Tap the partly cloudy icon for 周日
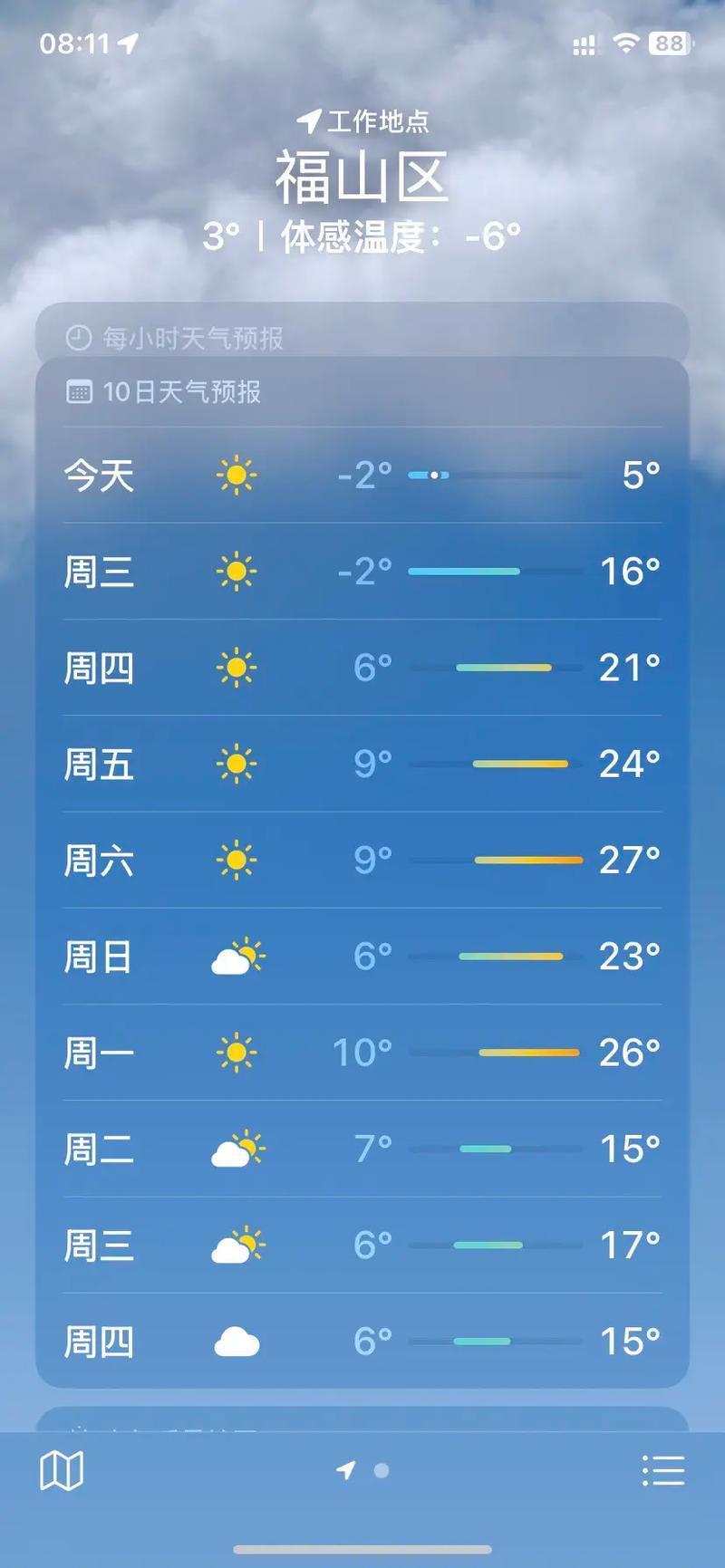 tap(237, 956)
